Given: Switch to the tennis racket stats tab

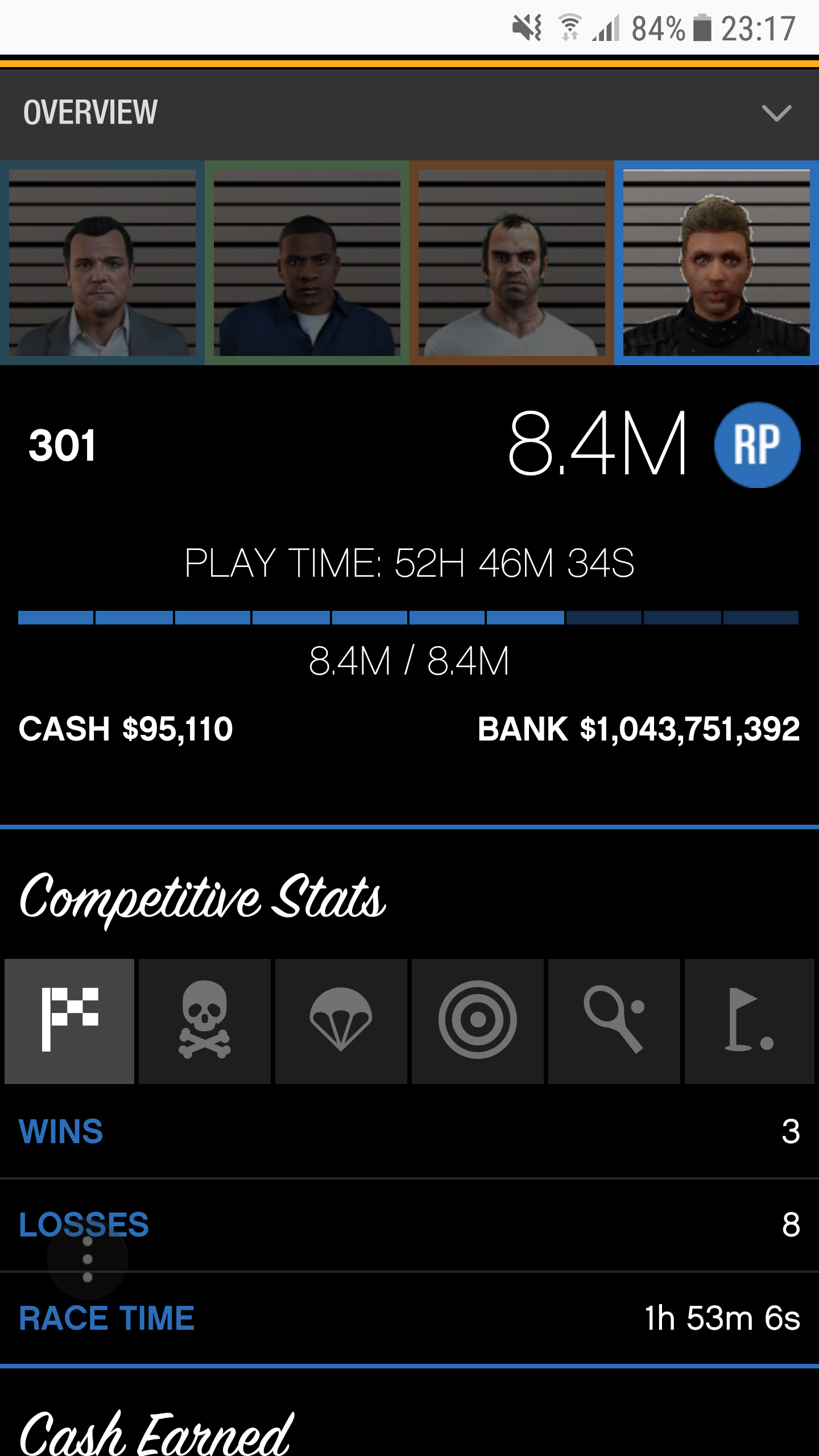Looking at the screenshot, I should point(614,1021).
